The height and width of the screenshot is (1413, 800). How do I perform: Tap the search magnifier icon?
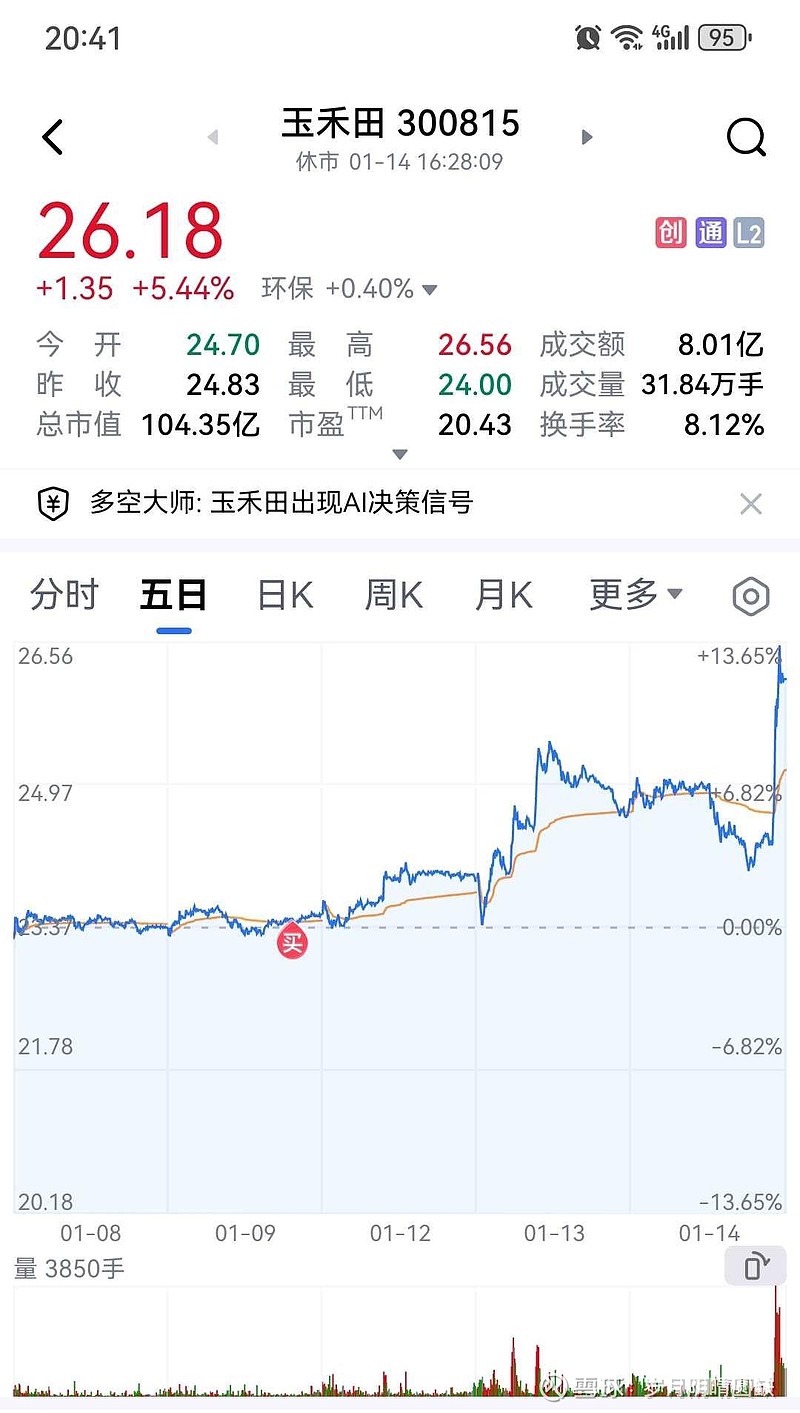click(x=746, y=136)
